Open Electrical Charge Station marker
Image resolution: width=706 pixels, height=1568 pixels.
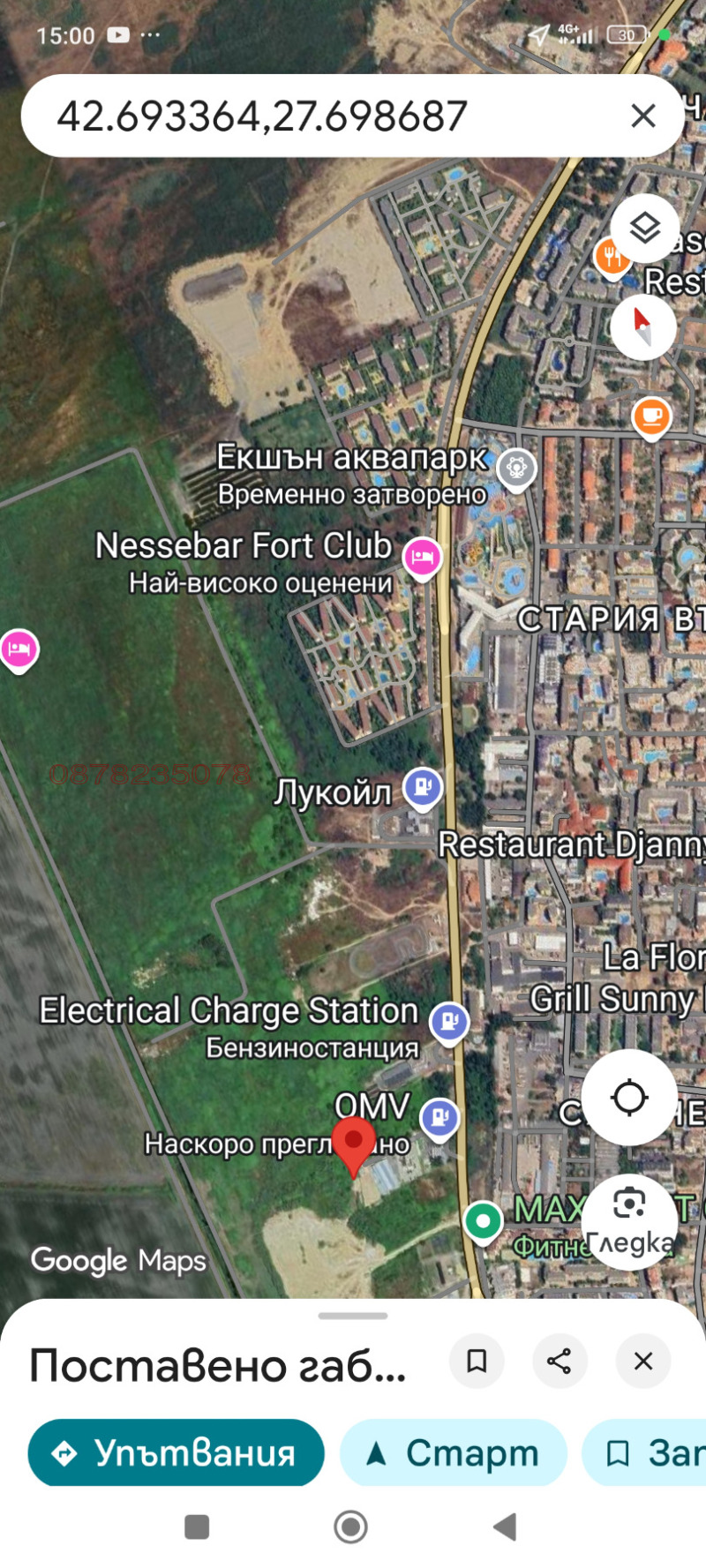pos(449,1022)
